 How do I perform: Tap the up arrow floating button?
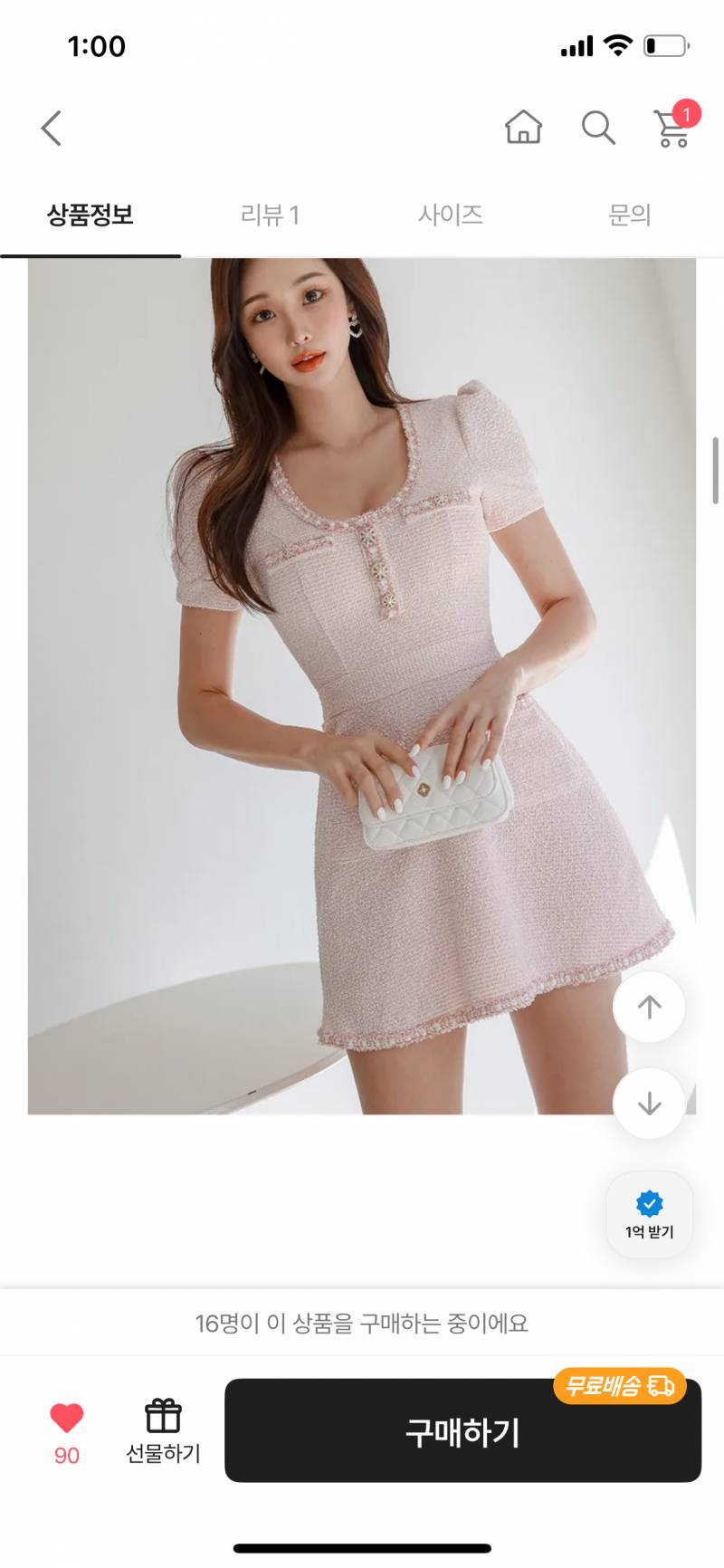(x=649, y=1007)
